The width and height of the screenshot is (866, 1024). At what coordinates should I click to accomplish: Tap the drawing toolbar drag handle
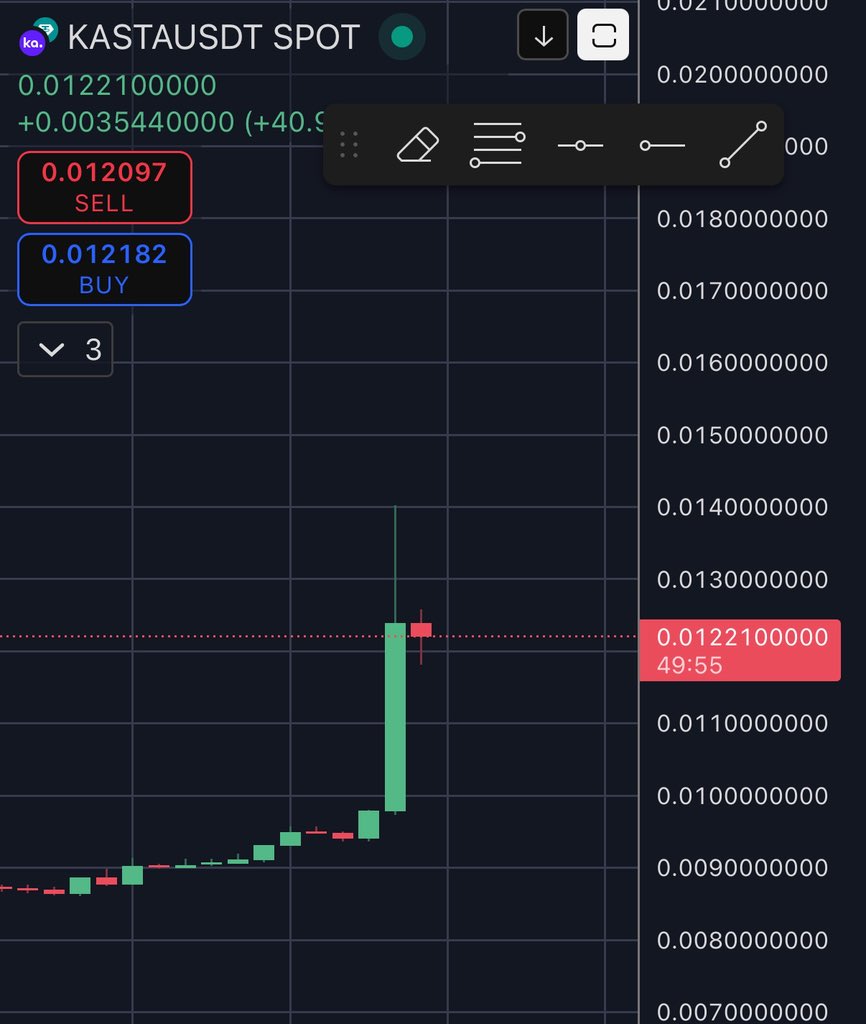click(x=349, y=145)
